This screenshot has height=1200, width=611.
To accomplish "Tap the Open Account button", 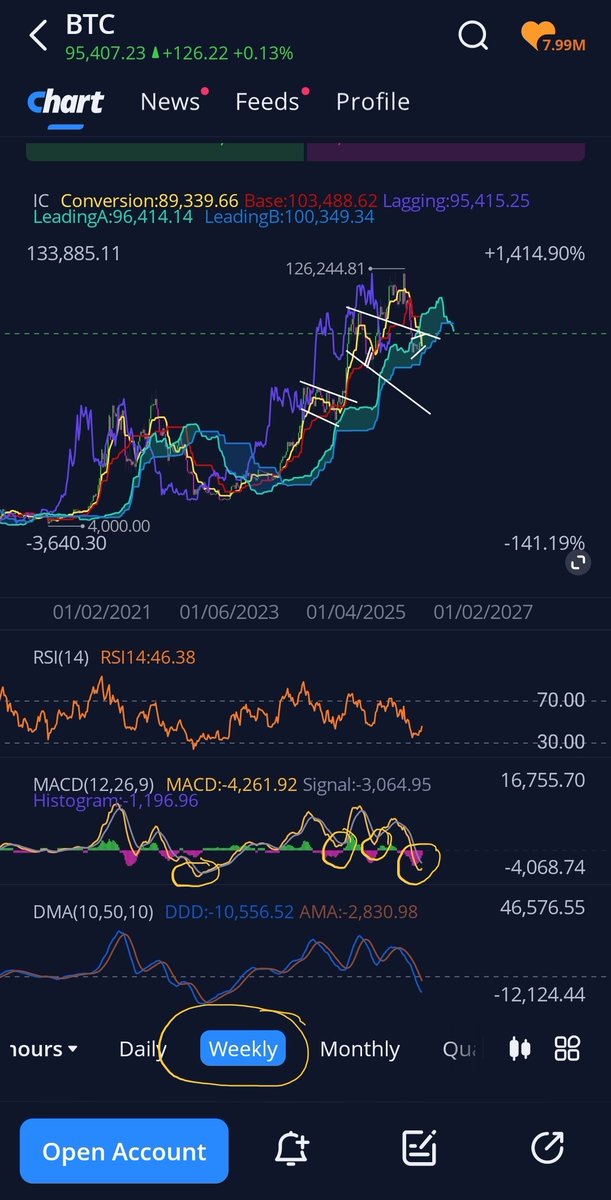I will (x=124, y=1152).
